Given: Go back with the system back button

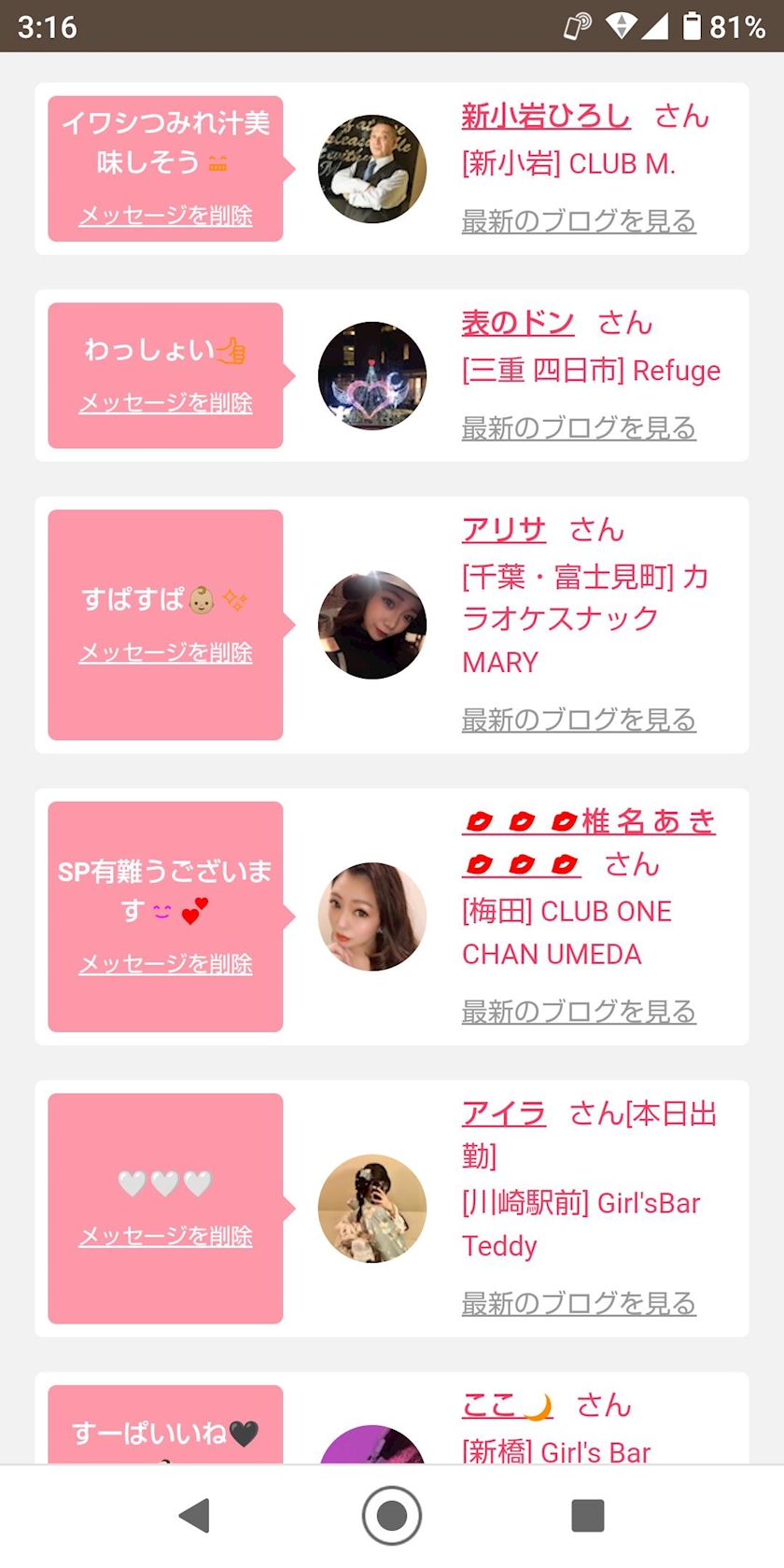Looking at the screenshot, I should point(195,1516).
